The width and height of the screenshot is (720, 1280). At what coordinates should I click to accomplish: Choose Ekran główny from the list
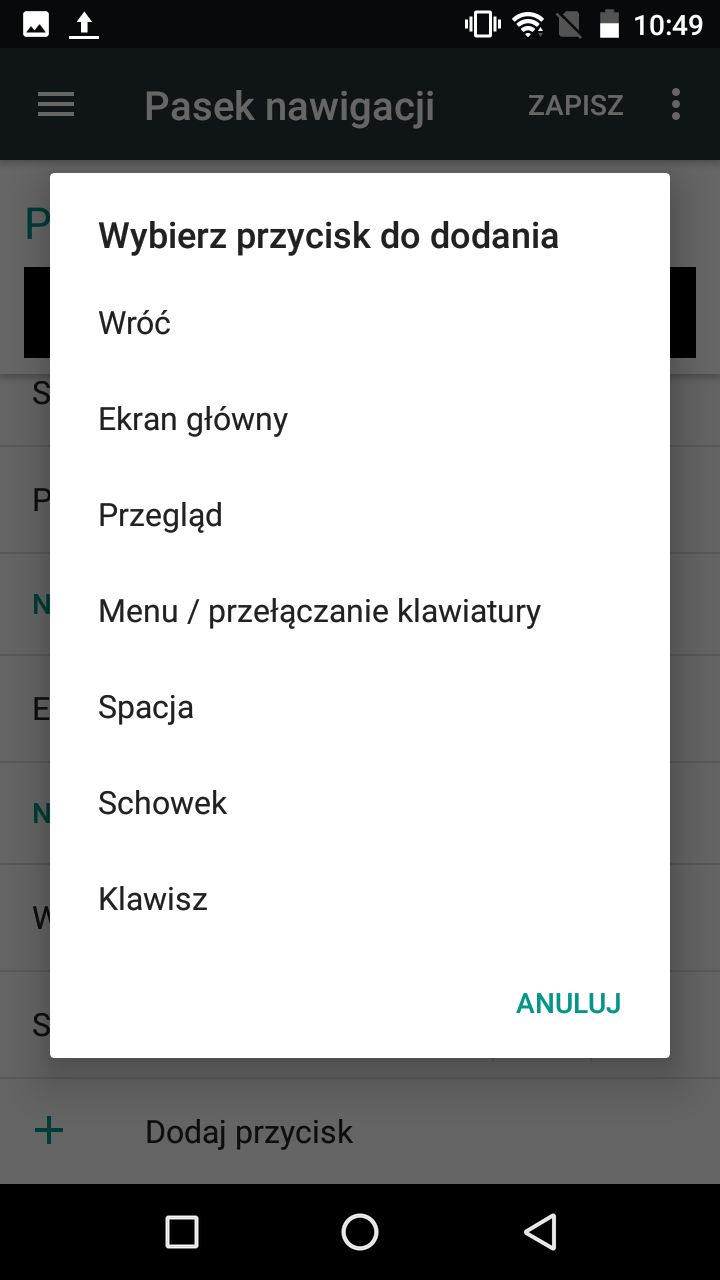pyautogui.click(x=360, y=419)
